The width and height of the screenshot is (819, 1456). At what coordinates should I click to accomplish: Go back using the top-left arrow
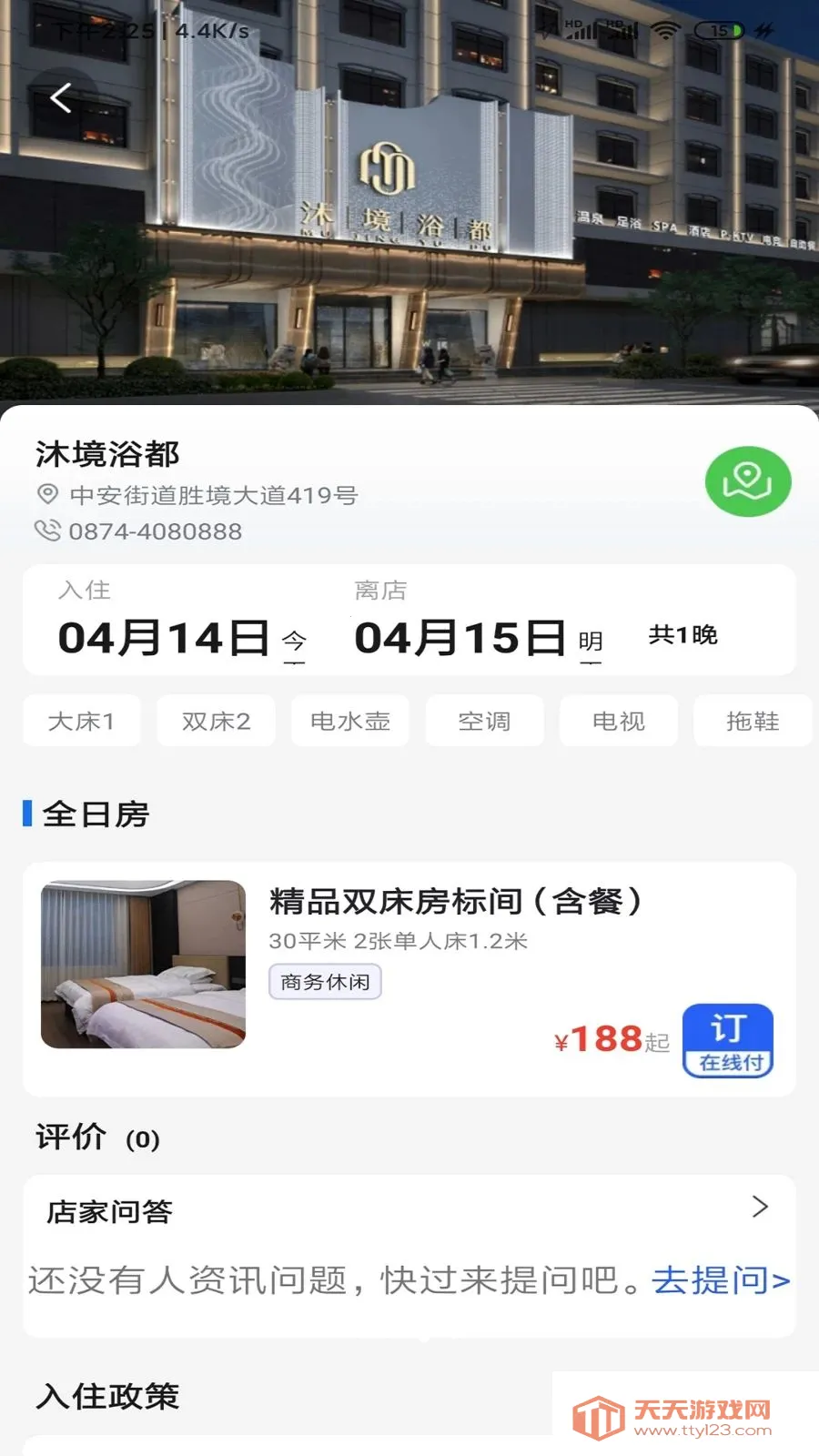coord(61,97)
